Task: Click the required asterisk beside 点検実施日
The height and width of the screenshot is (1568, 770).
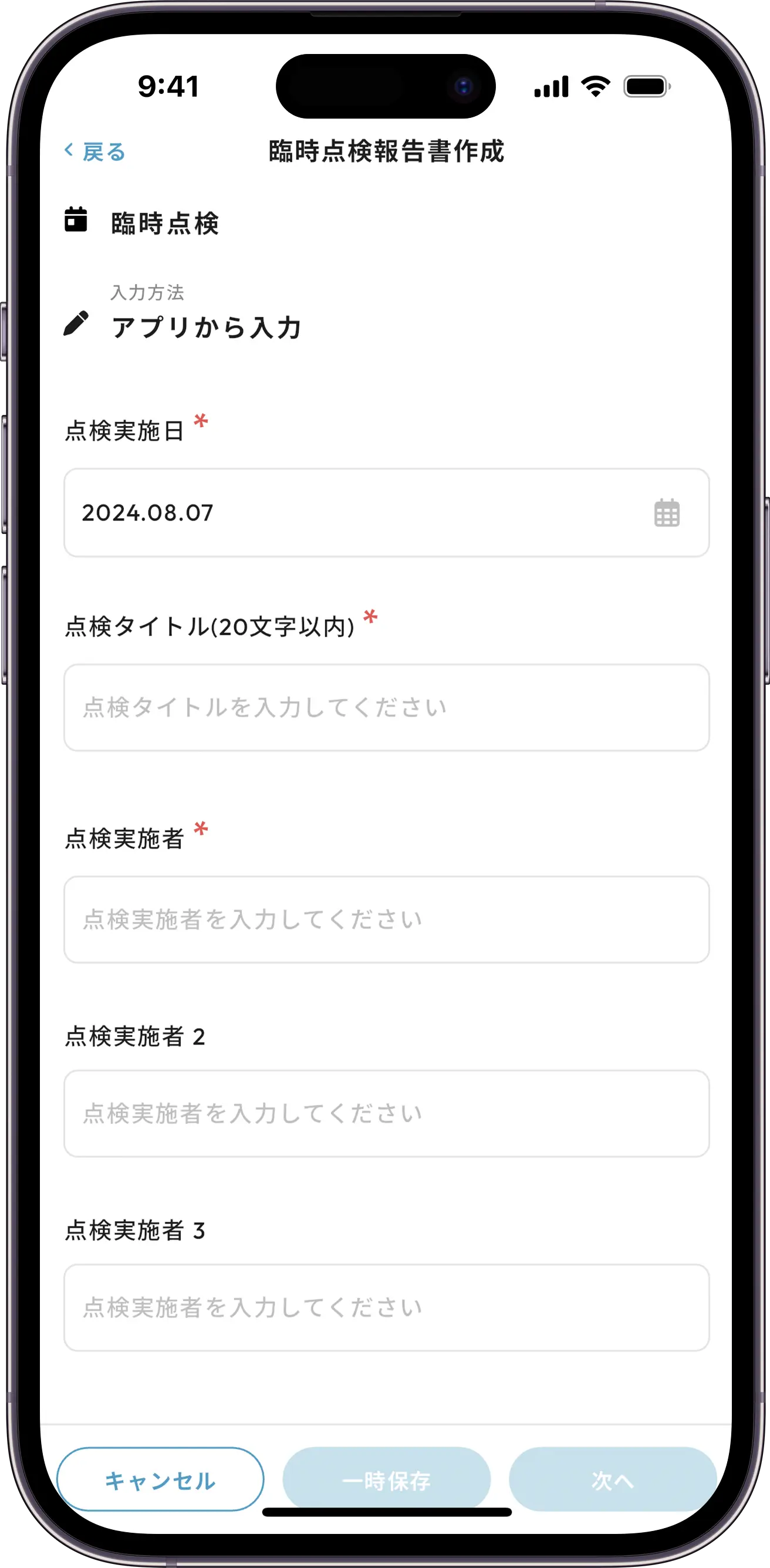Action: click(x=201, y=421)
